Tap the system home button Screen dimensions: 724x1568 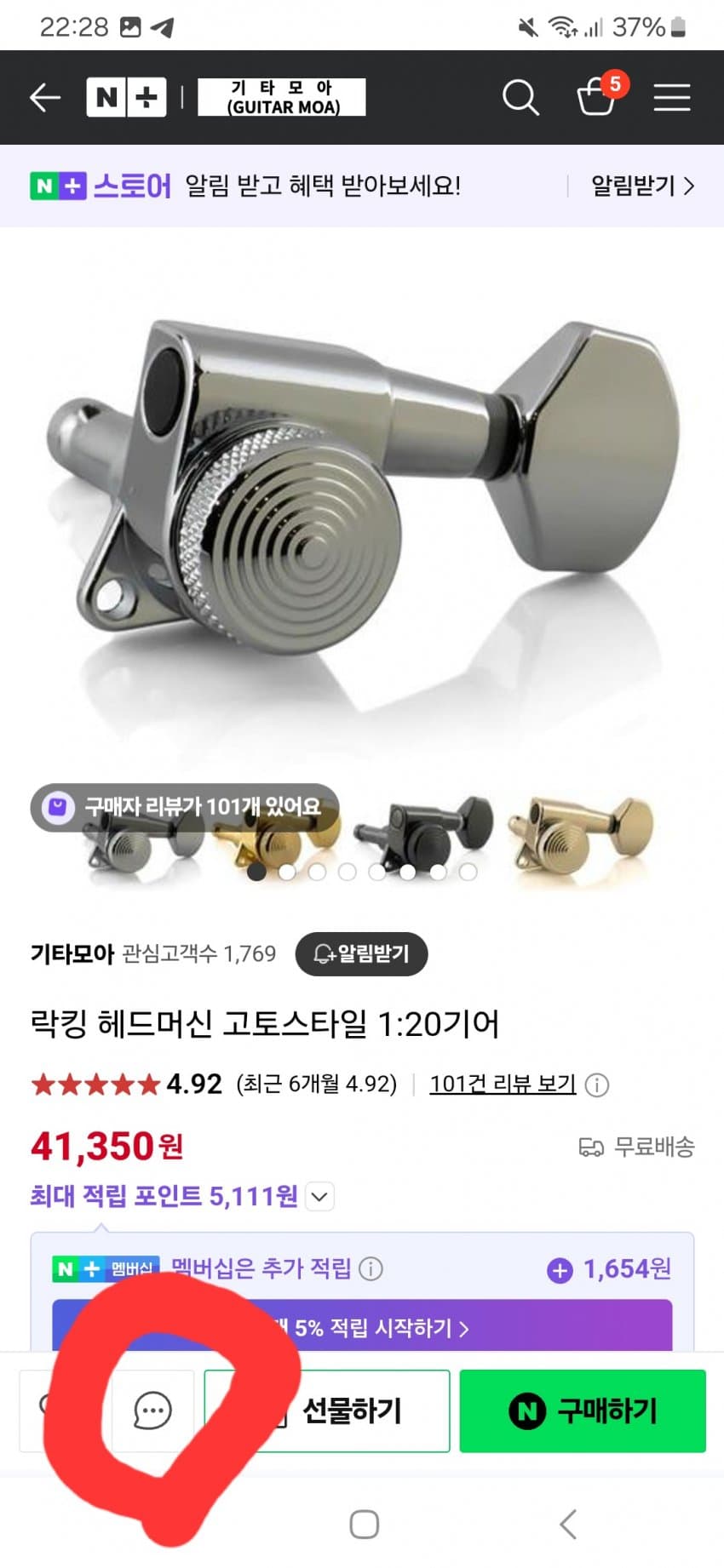point(364,1524)
